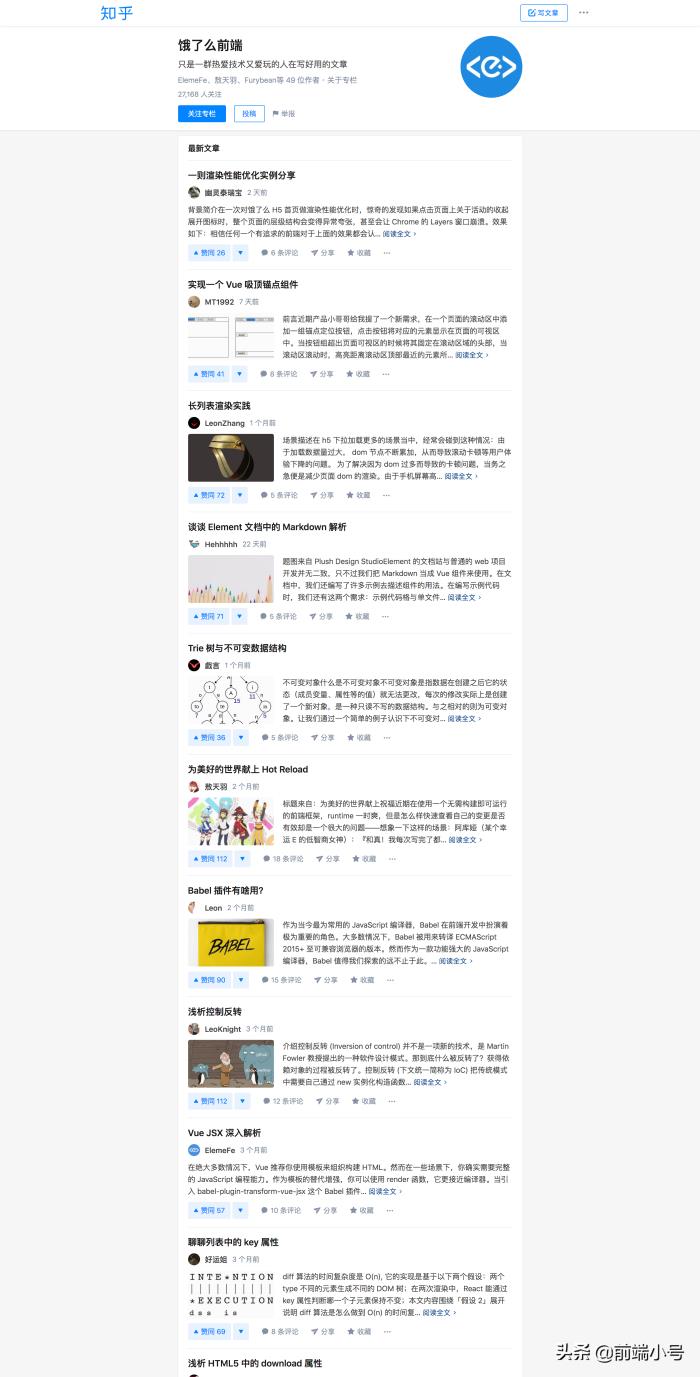Follow the column via 关注专栏
This screenshot has height=1377, width=700.
click(202, 113)
